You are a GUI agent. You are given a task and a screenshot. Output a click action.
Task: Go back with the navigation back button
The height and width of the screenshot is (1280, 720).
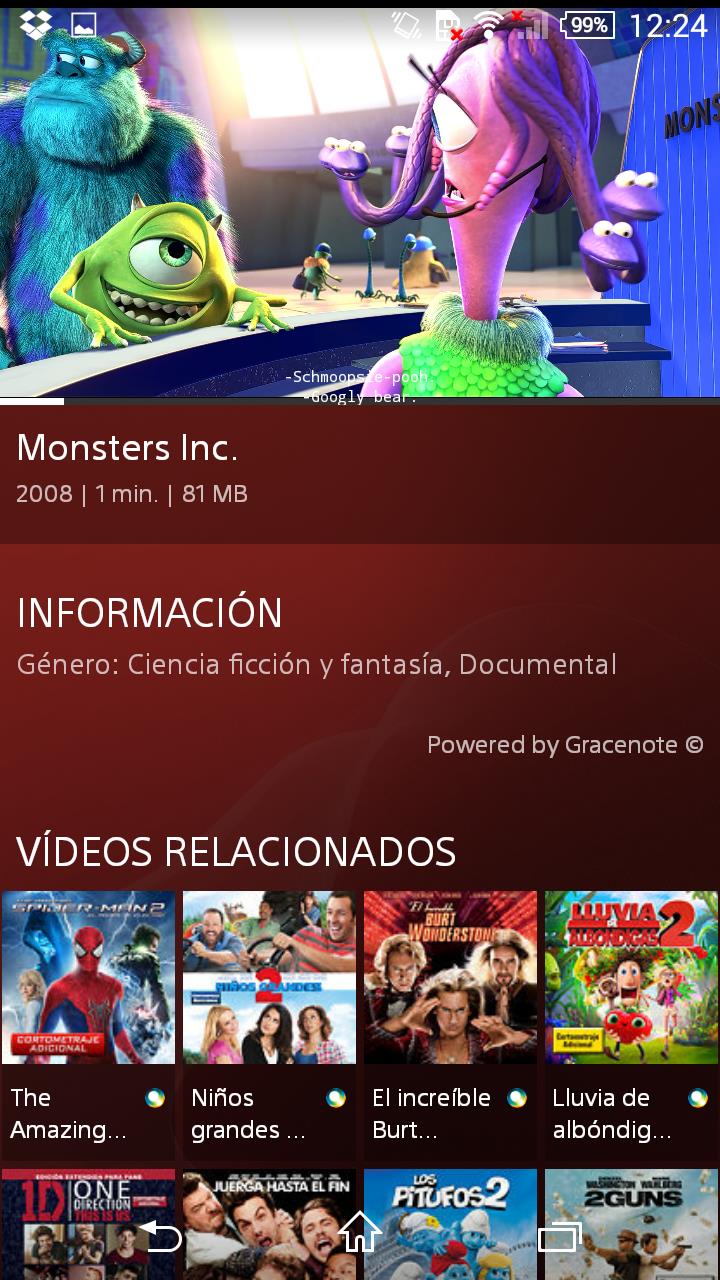[x=160, y=1238]
